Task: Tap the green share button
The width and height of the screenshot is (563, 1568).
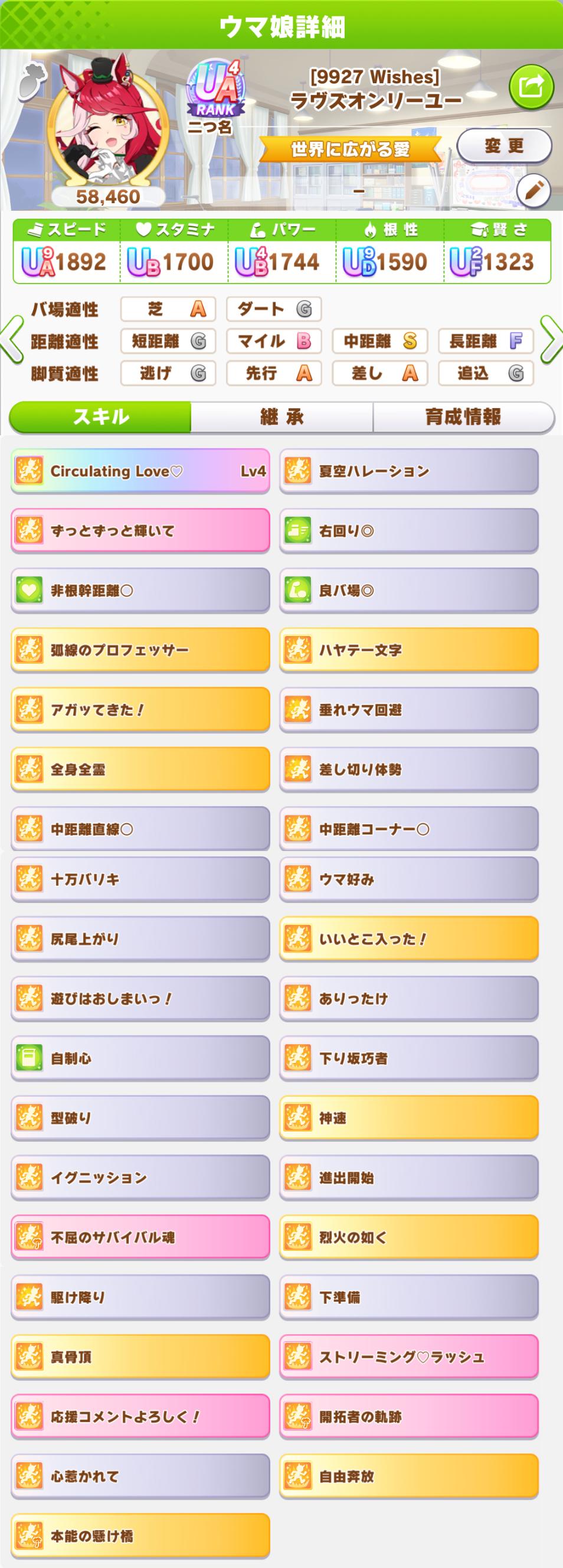Action: pyautogui.click(x=531, y=87)
